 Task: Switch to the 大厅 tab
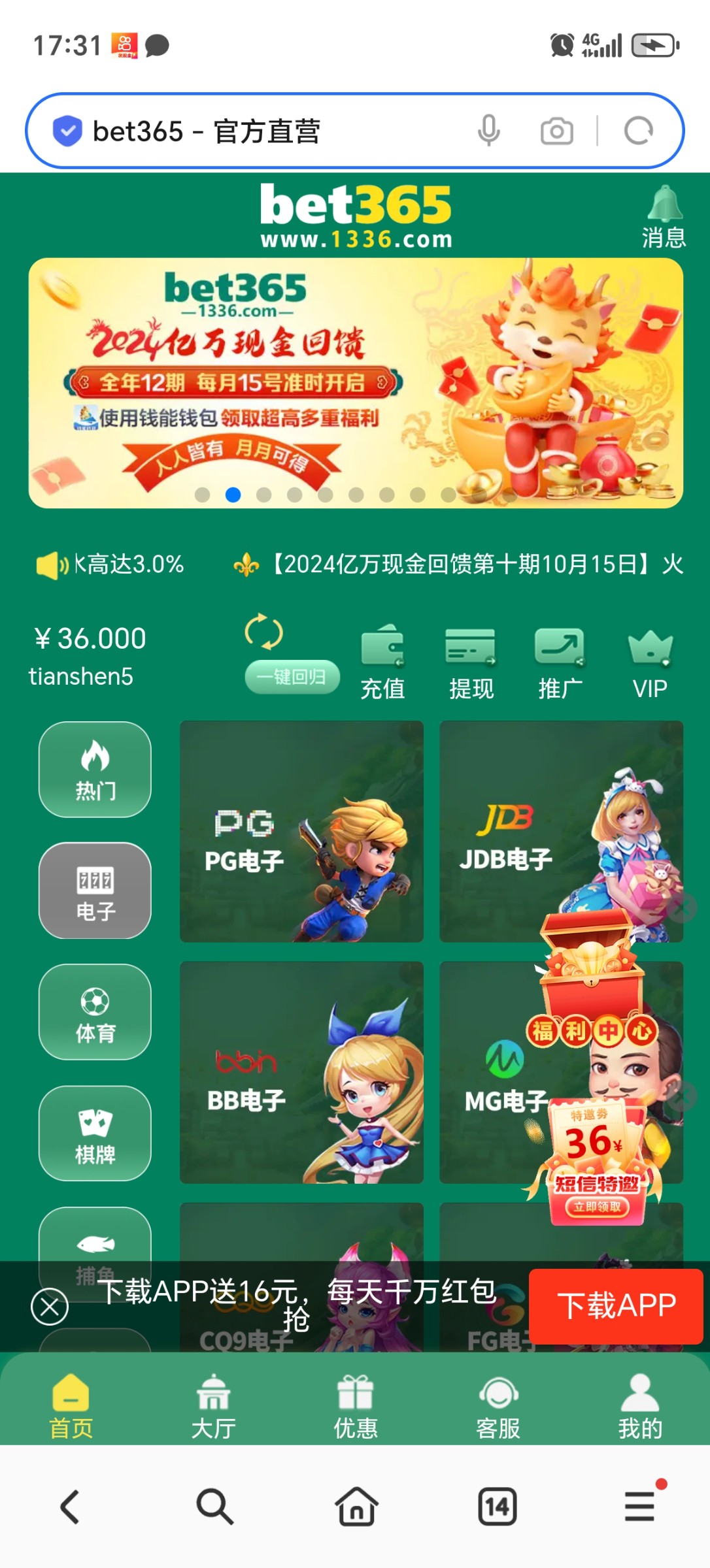[x=213, y=1406]
